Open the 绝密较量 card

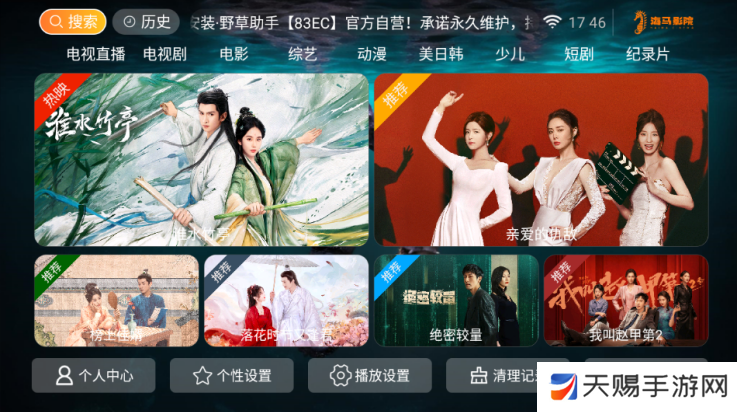point(456,300)
